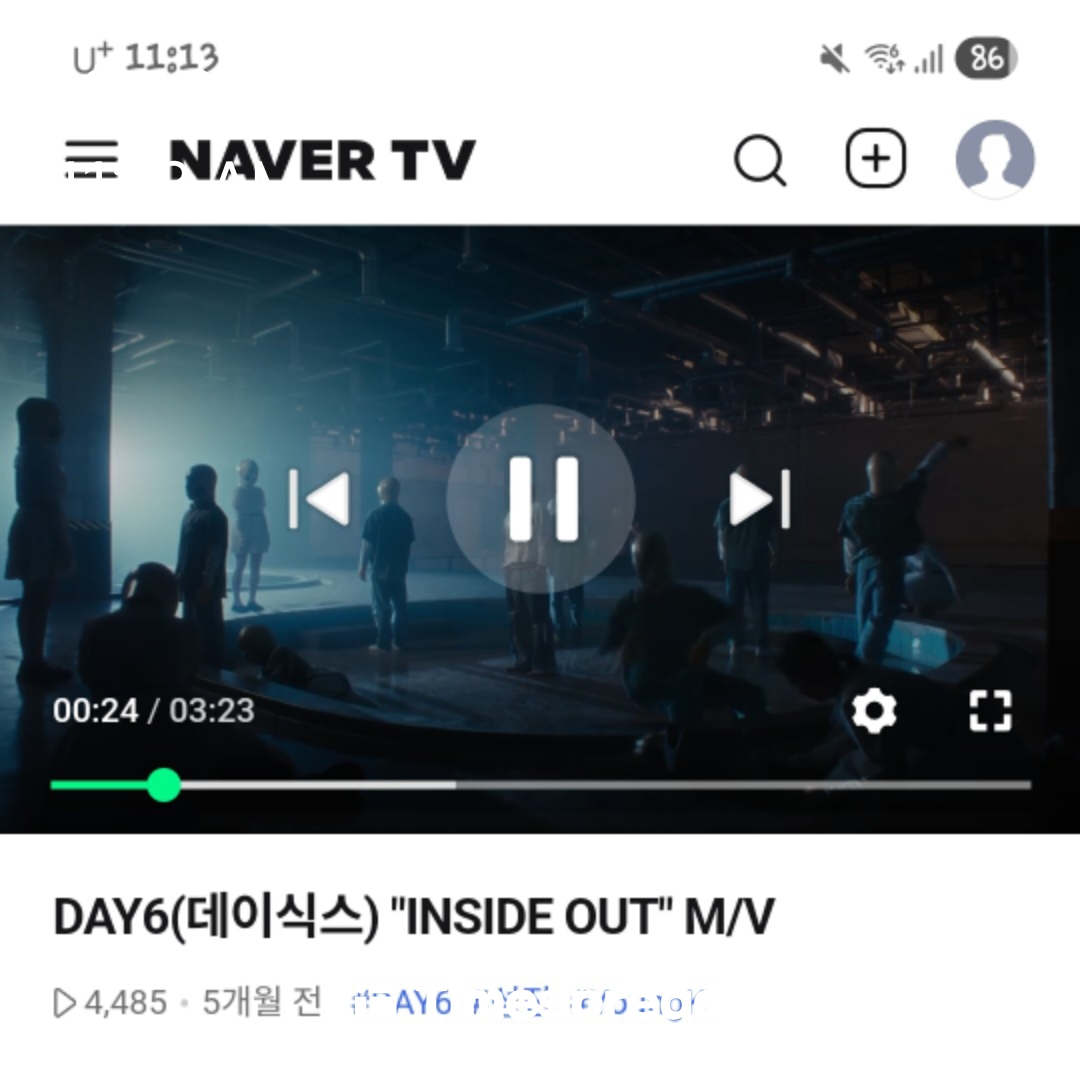1080x1080 pixels.
Task: Open the hamburger navigation menu
Action: (92, 160)
